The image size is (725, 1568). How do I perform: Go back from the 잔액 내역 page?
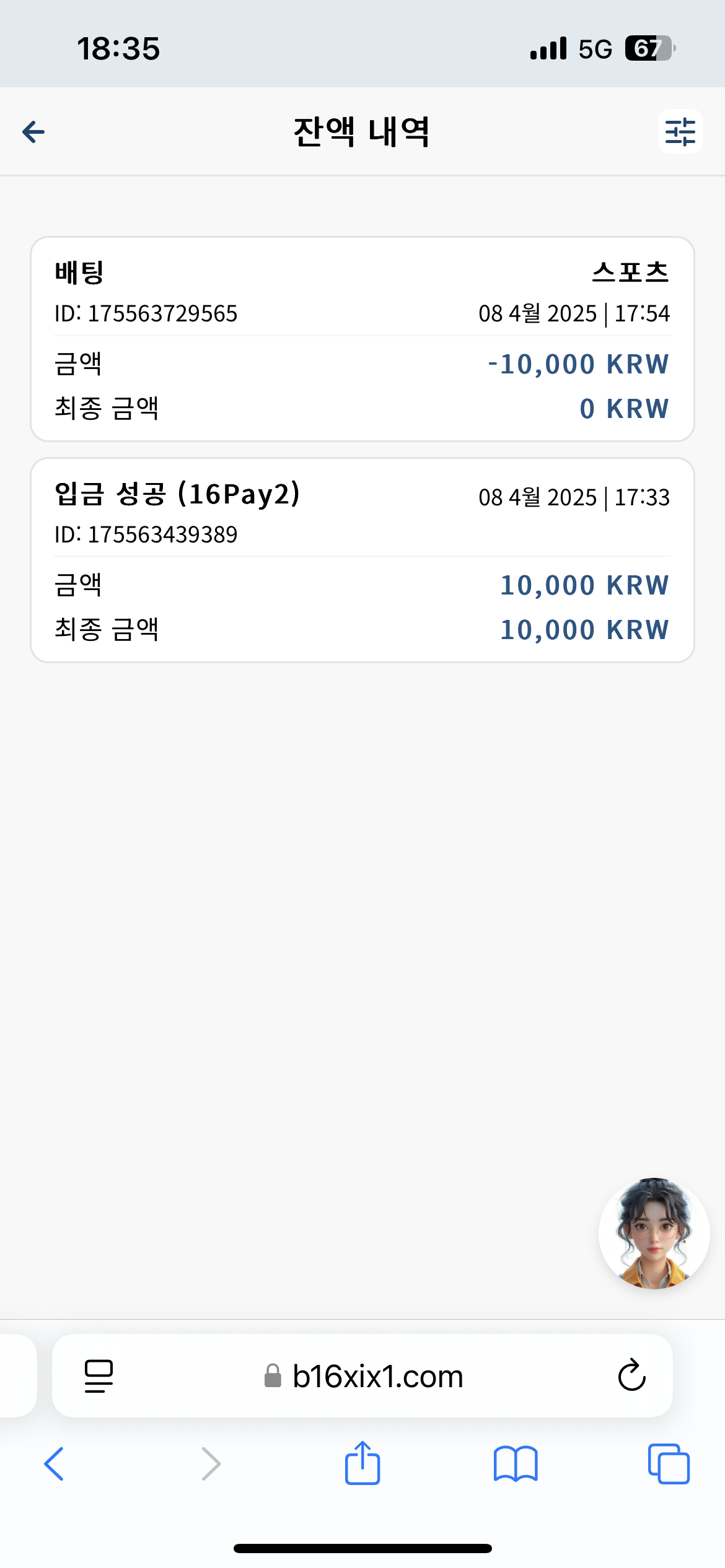click(33, 132)
